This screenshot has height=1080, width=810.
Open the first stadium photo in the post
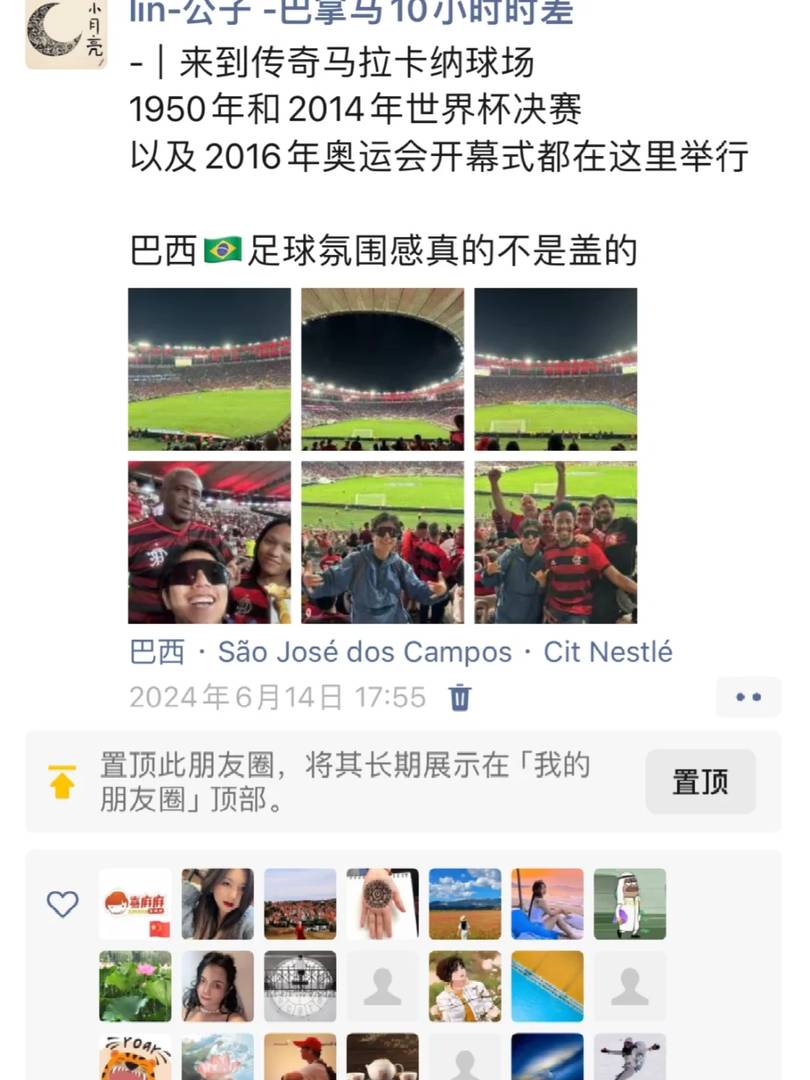[x=209, y=369]
